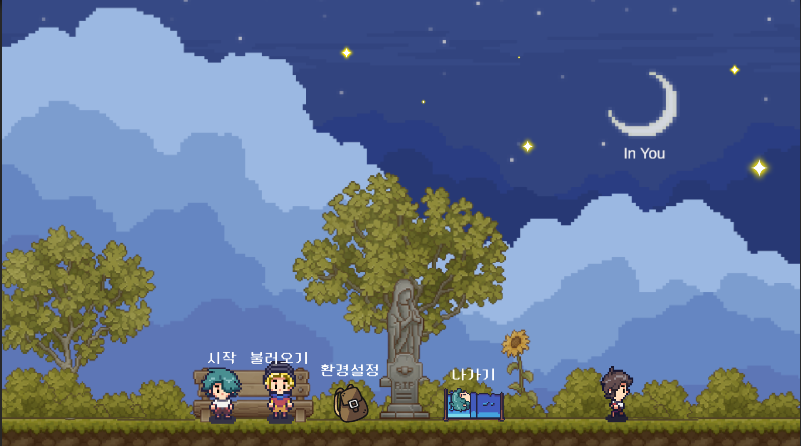Choose 불러오기 to load a save
The height and width of the screenshot is (446, 801).
pyautogui.click(x=279, y=392)
